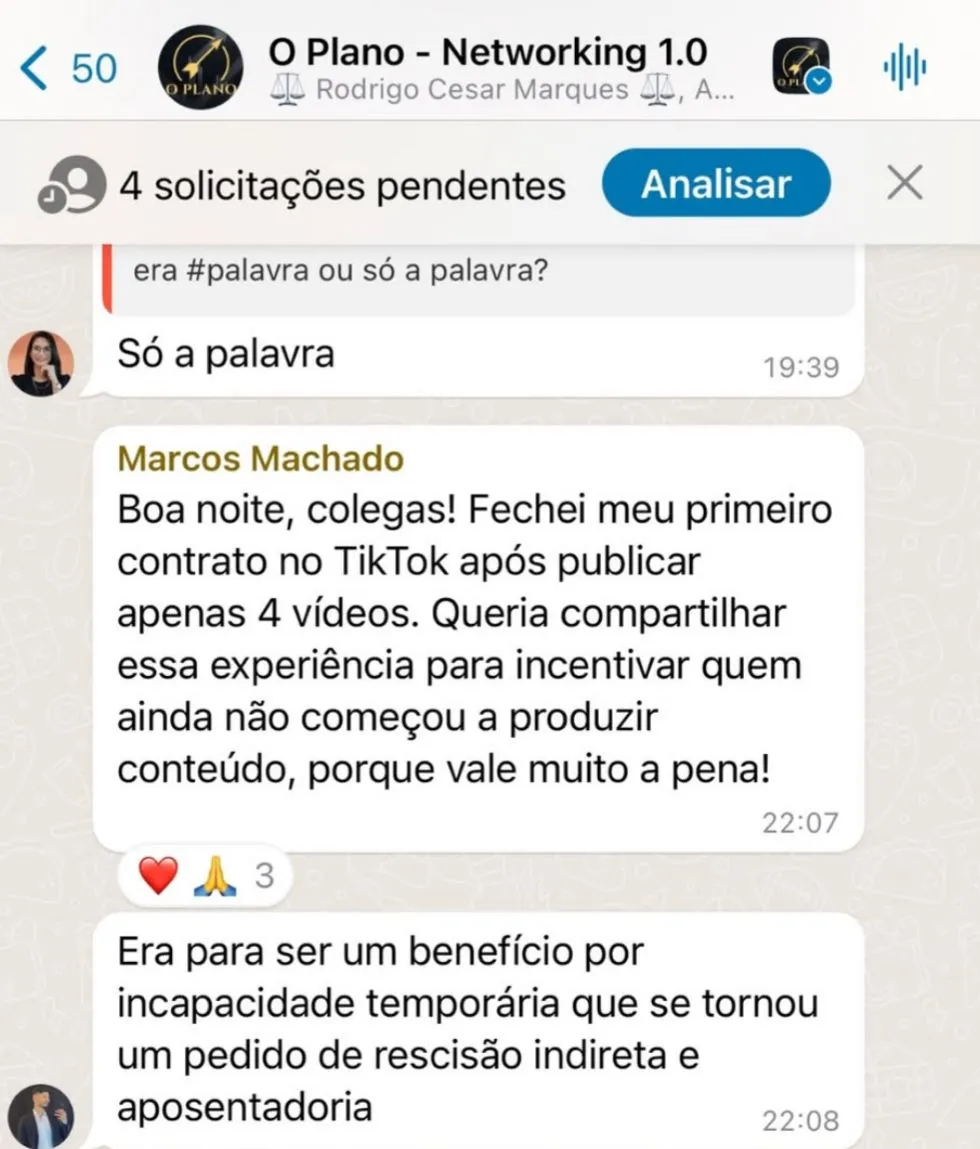View the profile photo beside 'Só a palavra'
This screenshot has height=1149, width=980.
pos(41,363)
